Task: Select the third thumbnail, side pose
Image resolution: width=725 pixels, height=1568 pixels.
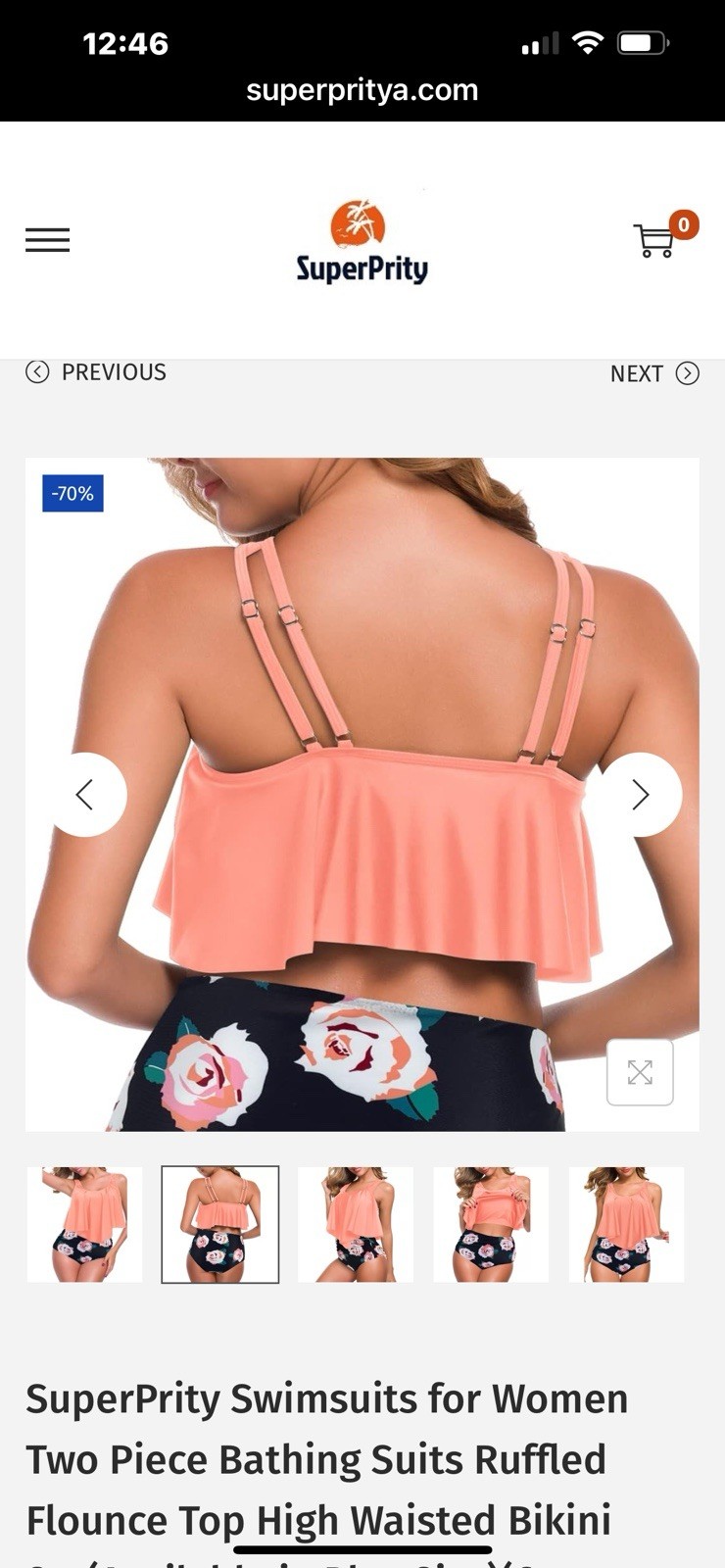Action: pos(356,1224)
